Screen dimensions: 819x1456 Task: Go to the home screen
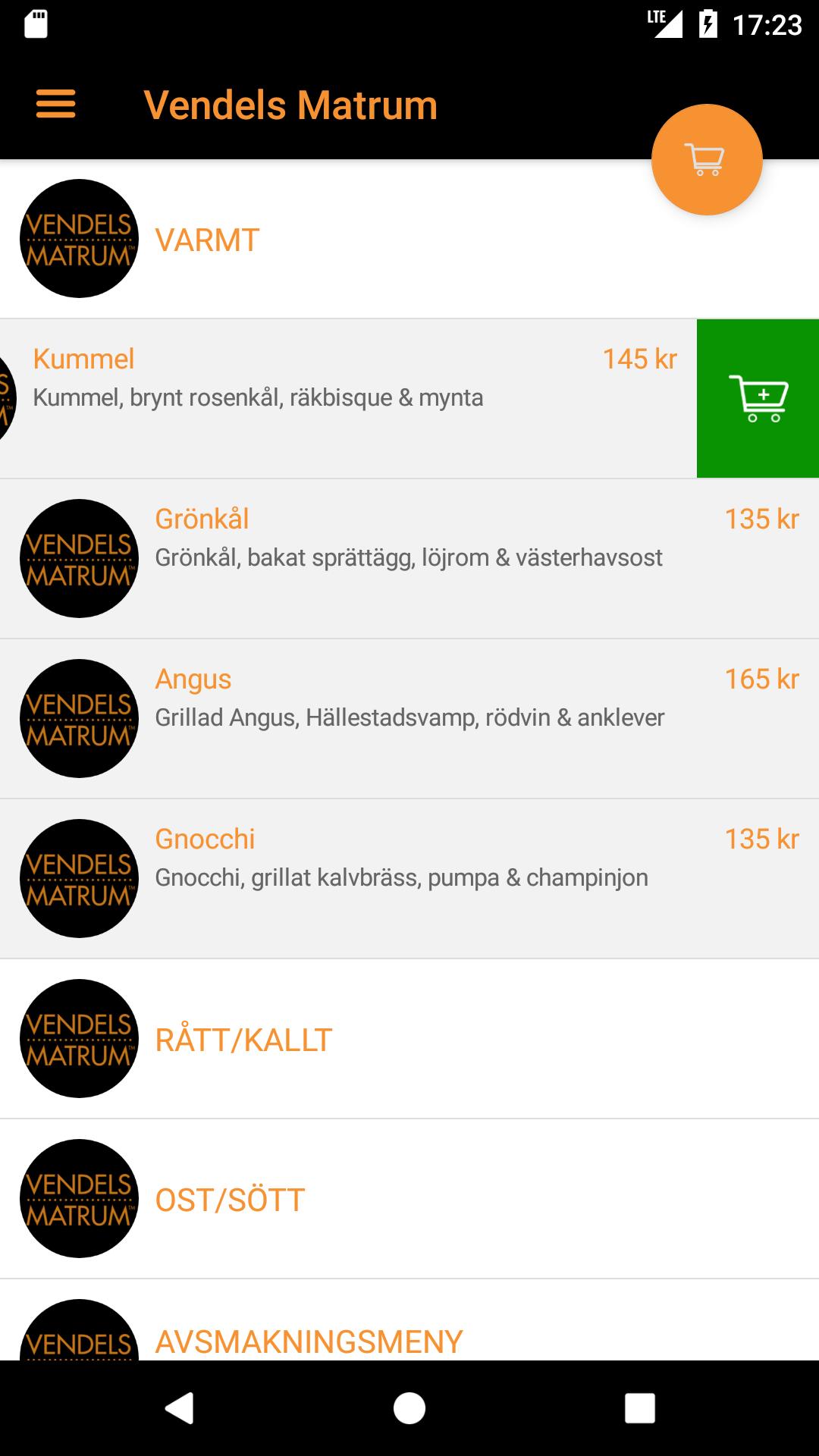409,1408
